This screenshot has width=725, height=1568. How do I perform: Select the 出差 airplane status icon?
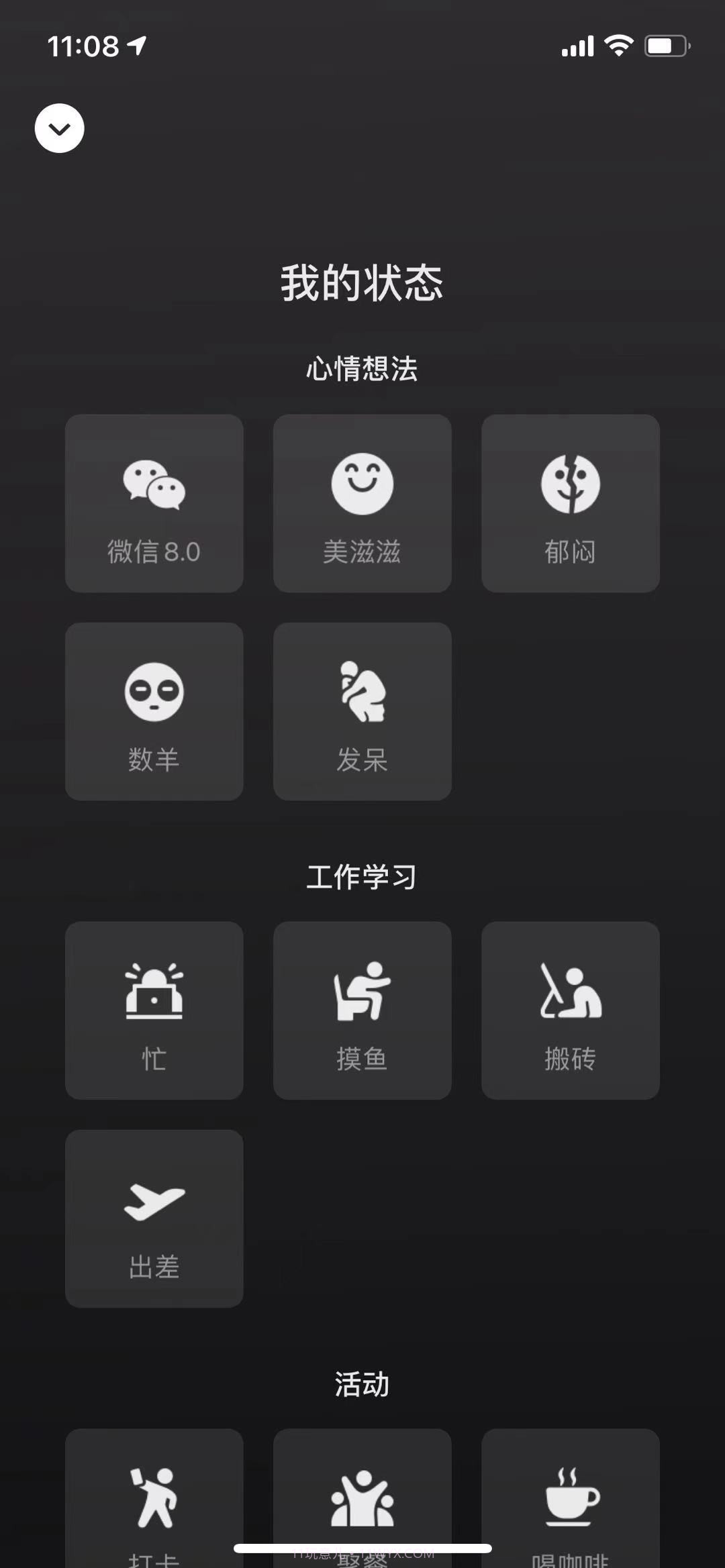[154, 1219]
